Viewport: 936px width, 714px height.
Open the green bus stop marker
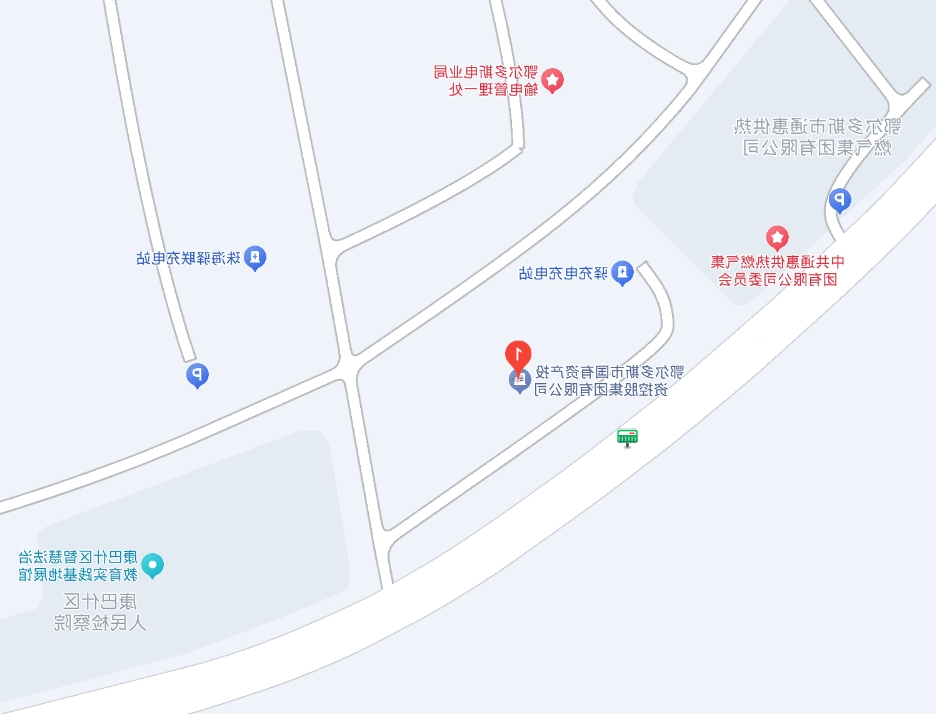pos(627,437)
